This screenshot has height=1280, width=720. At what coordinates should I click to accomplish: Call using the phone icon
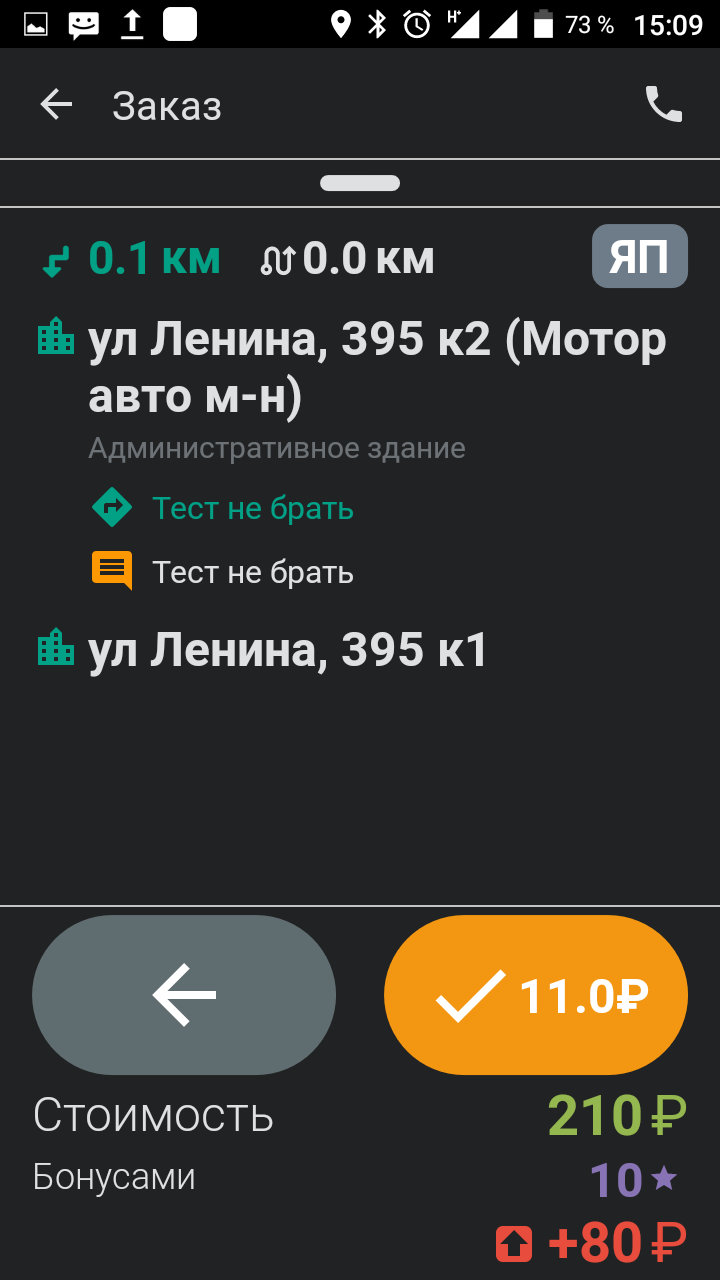663,104
